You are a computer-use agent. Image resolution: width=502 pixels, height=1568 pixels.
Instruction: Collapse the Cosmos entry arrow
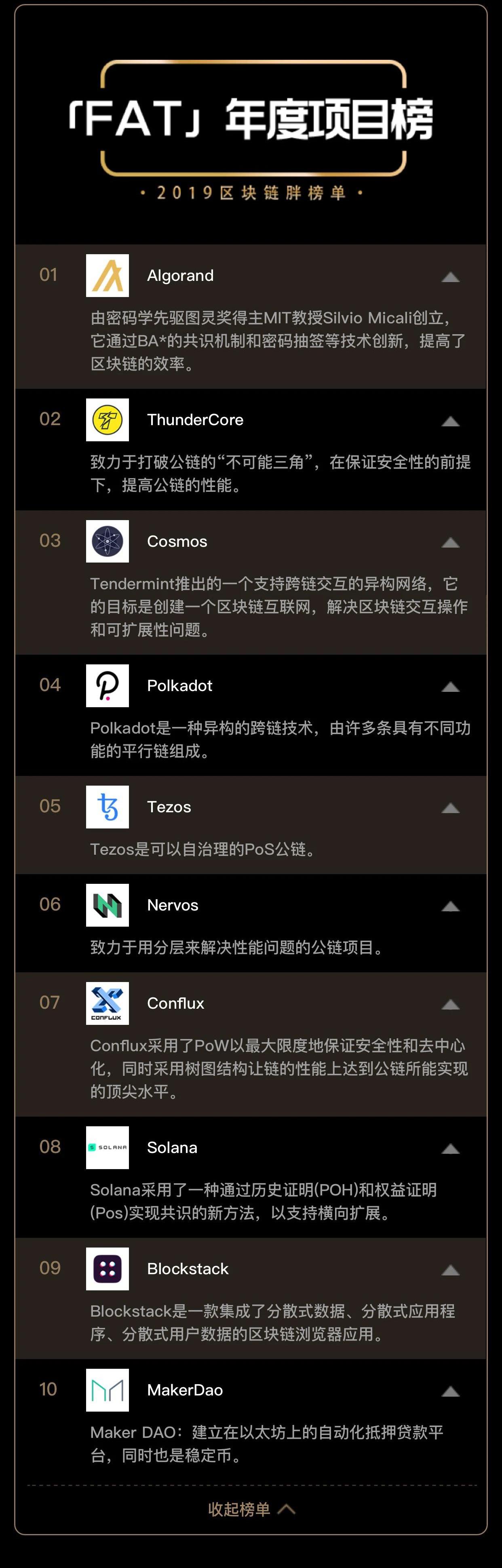click(450, 542)
